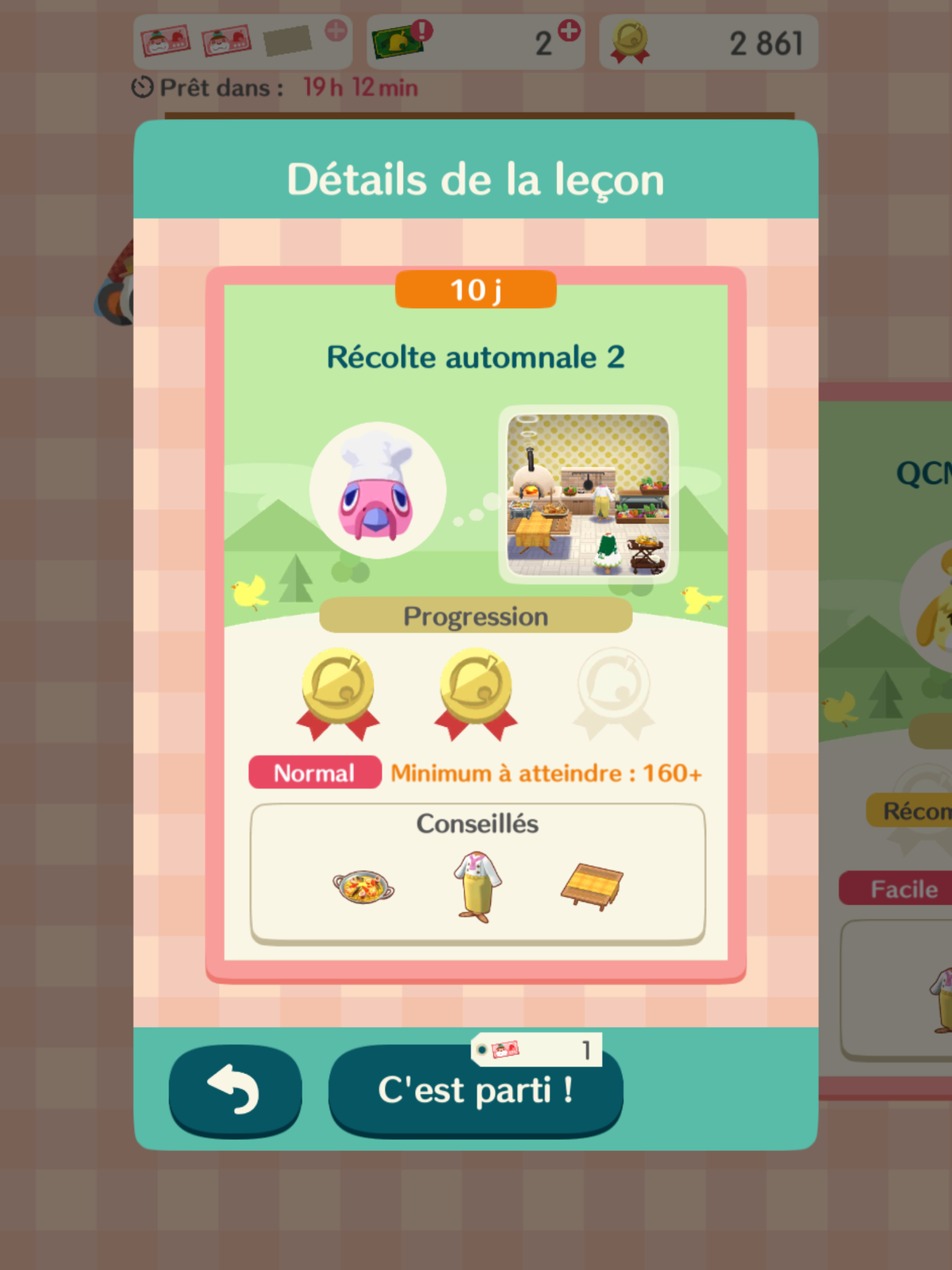Image resolution: width=952 pixels, height=1270 pixels.
Task: Go back with the return arrow button
Action: tap(235, 1090)
